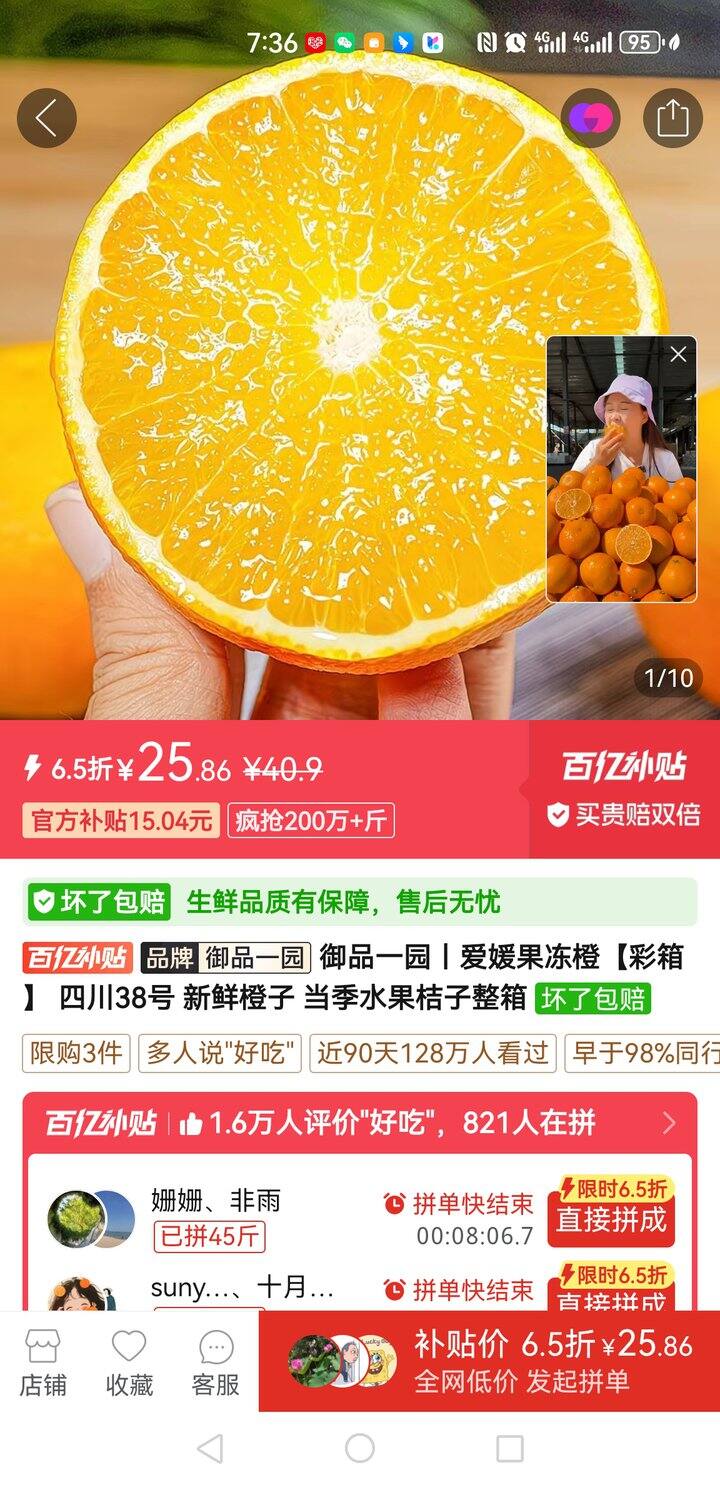Open the 店铺 store page

[43, 1362]
